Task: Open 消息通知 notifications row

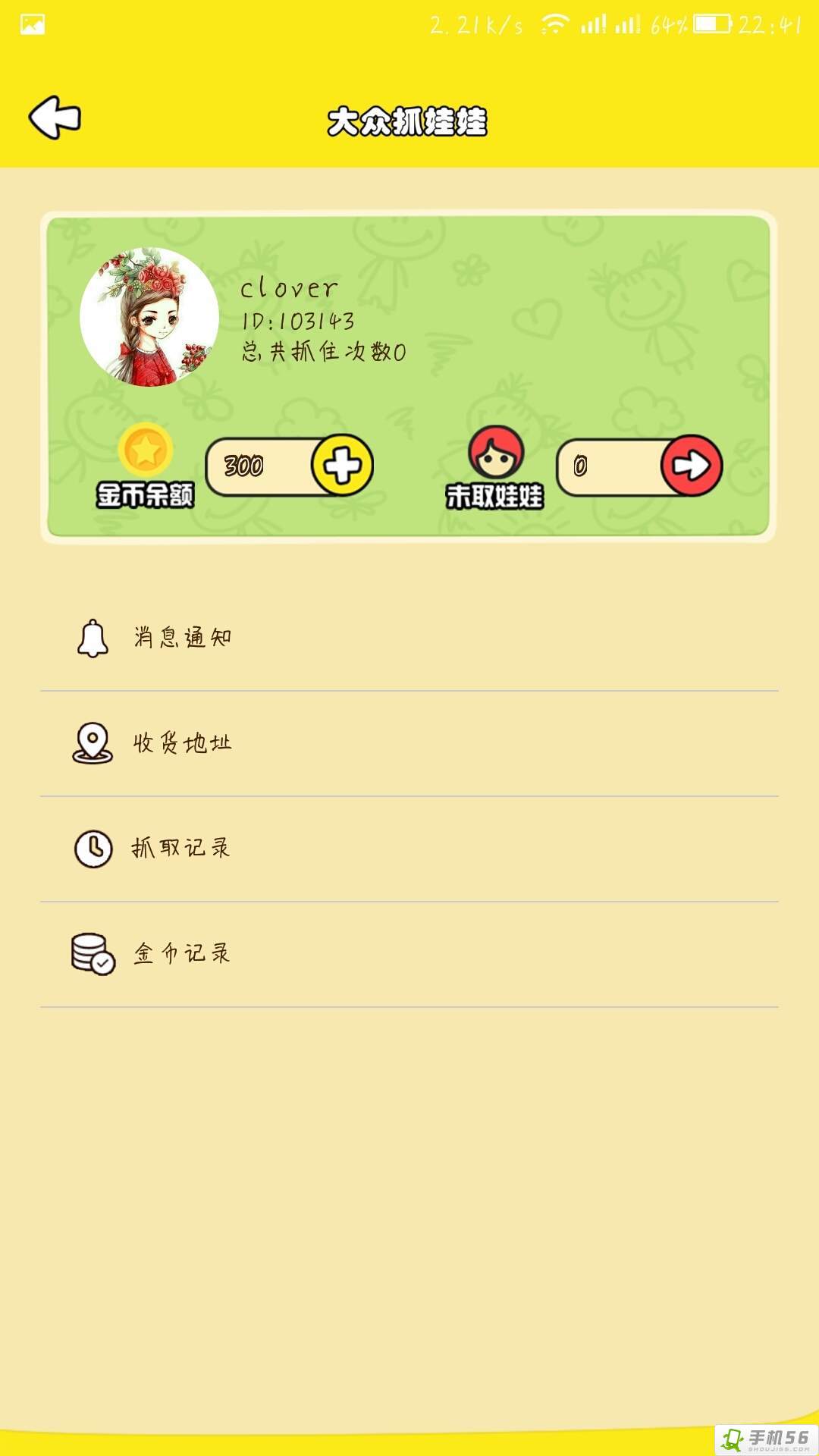Action: click(409, 638)
